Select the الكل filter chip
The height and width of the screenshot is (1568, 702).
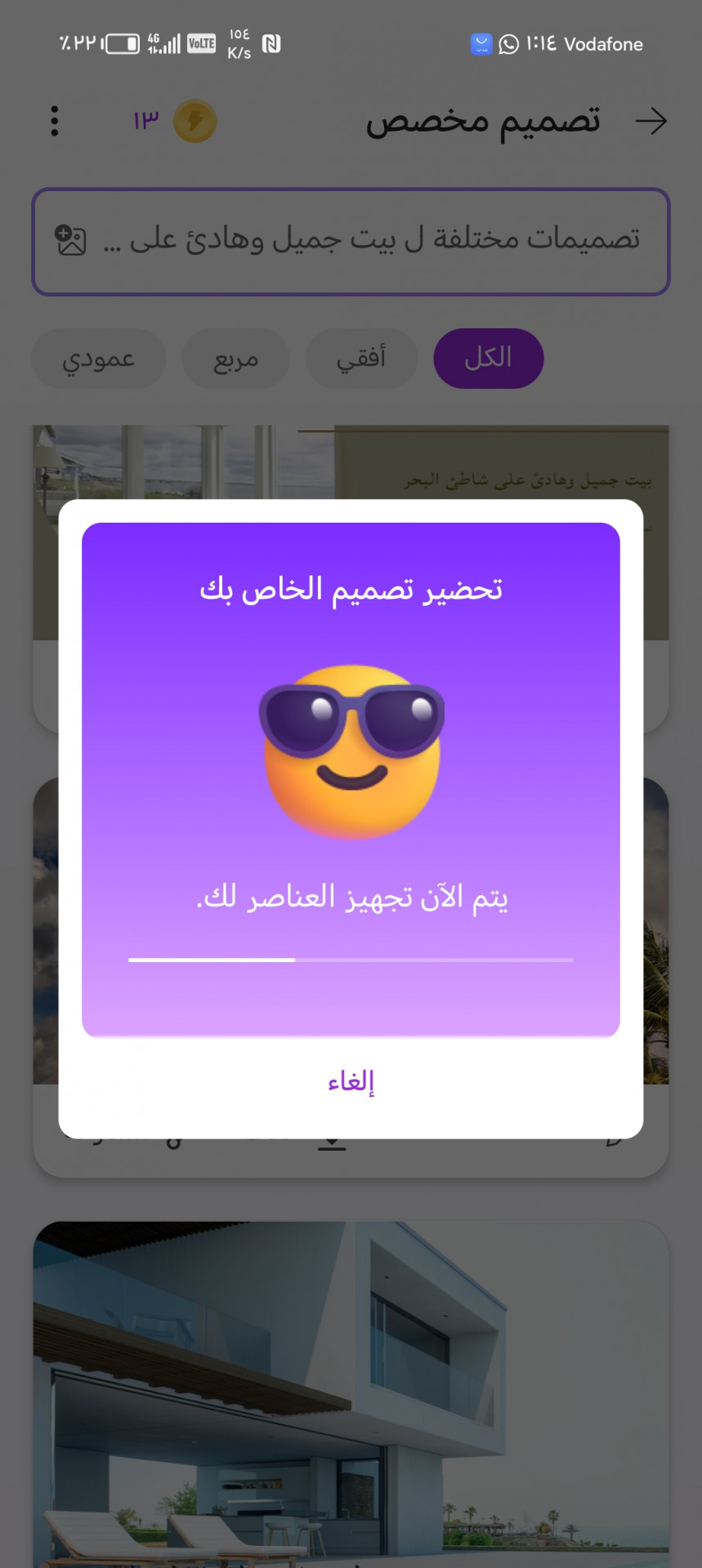point(488,359)
